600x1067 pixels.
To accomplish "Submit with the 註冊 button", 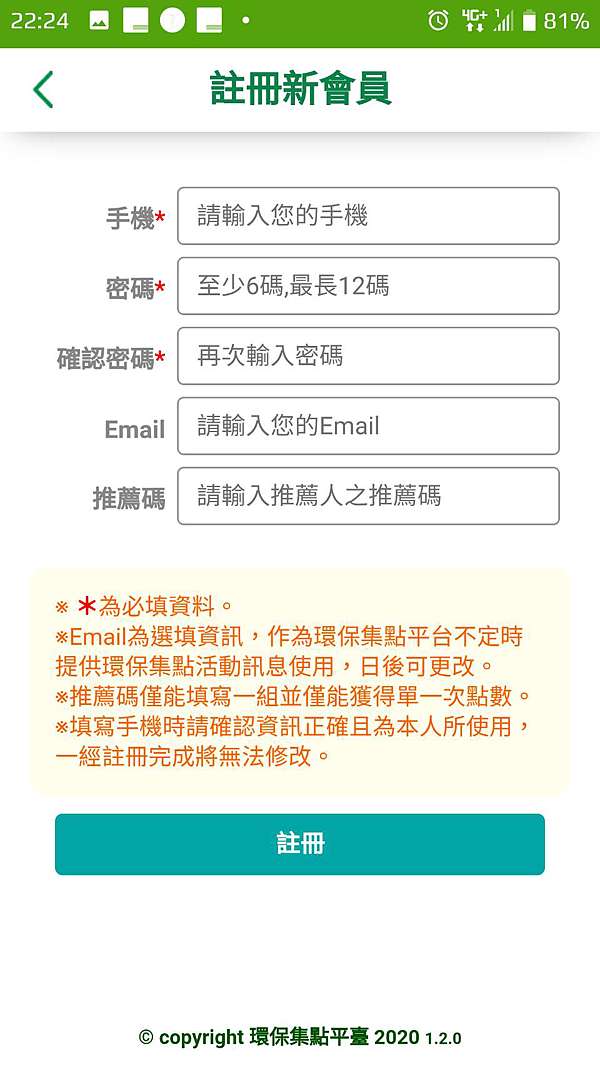I will point(300,844).
